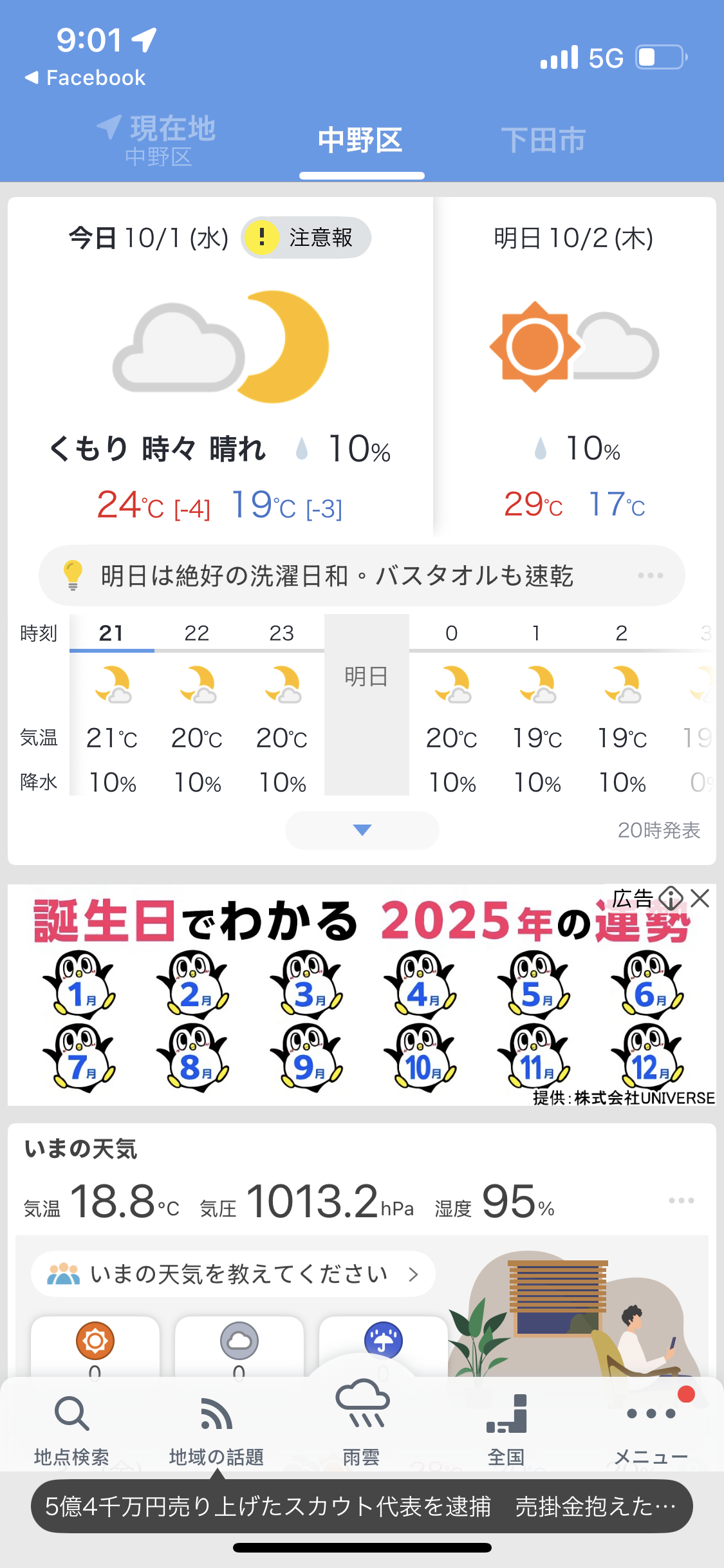
Task: Return to Facebook via the back link
Action: click(x=86, y=78)
